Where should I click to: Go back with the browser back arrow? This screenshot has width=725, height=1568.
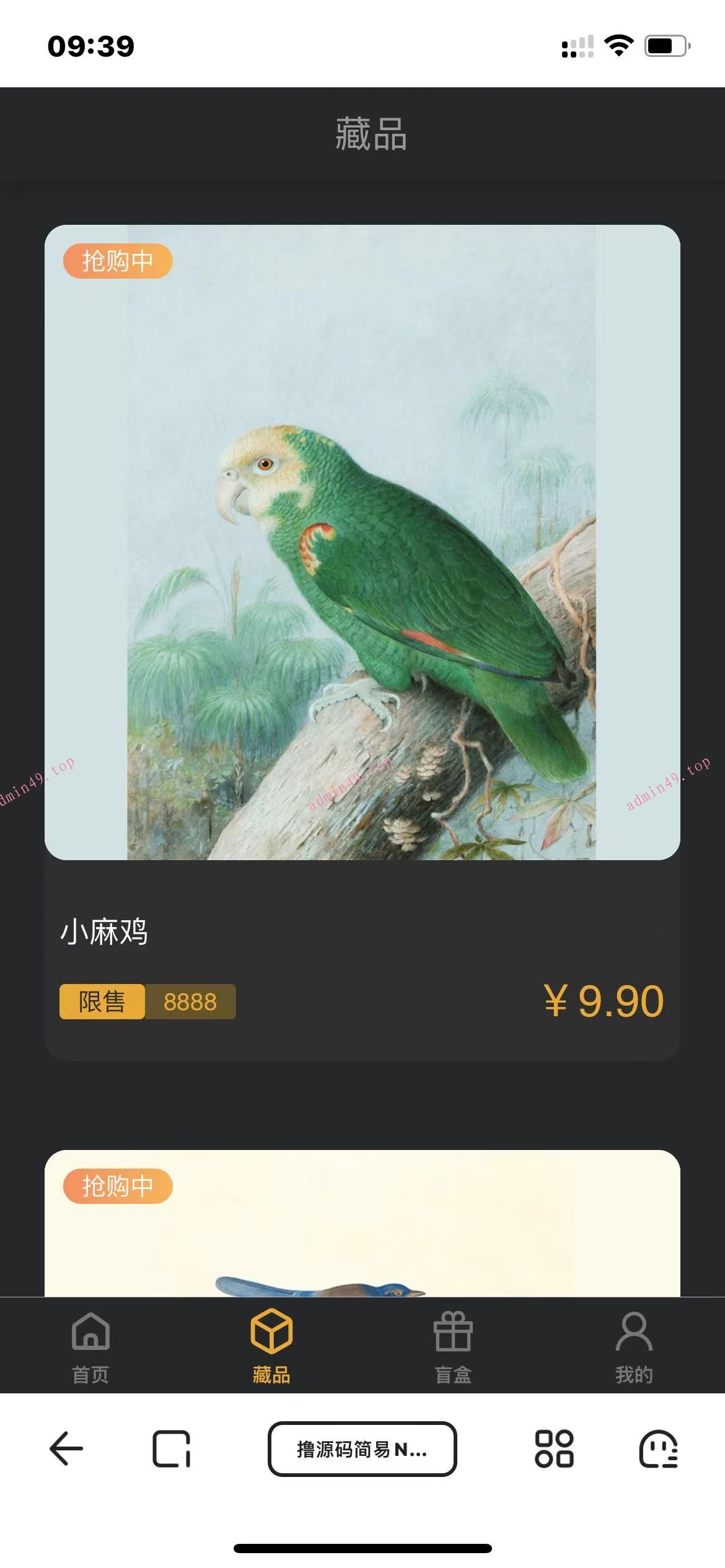(x=66, y=1448)
